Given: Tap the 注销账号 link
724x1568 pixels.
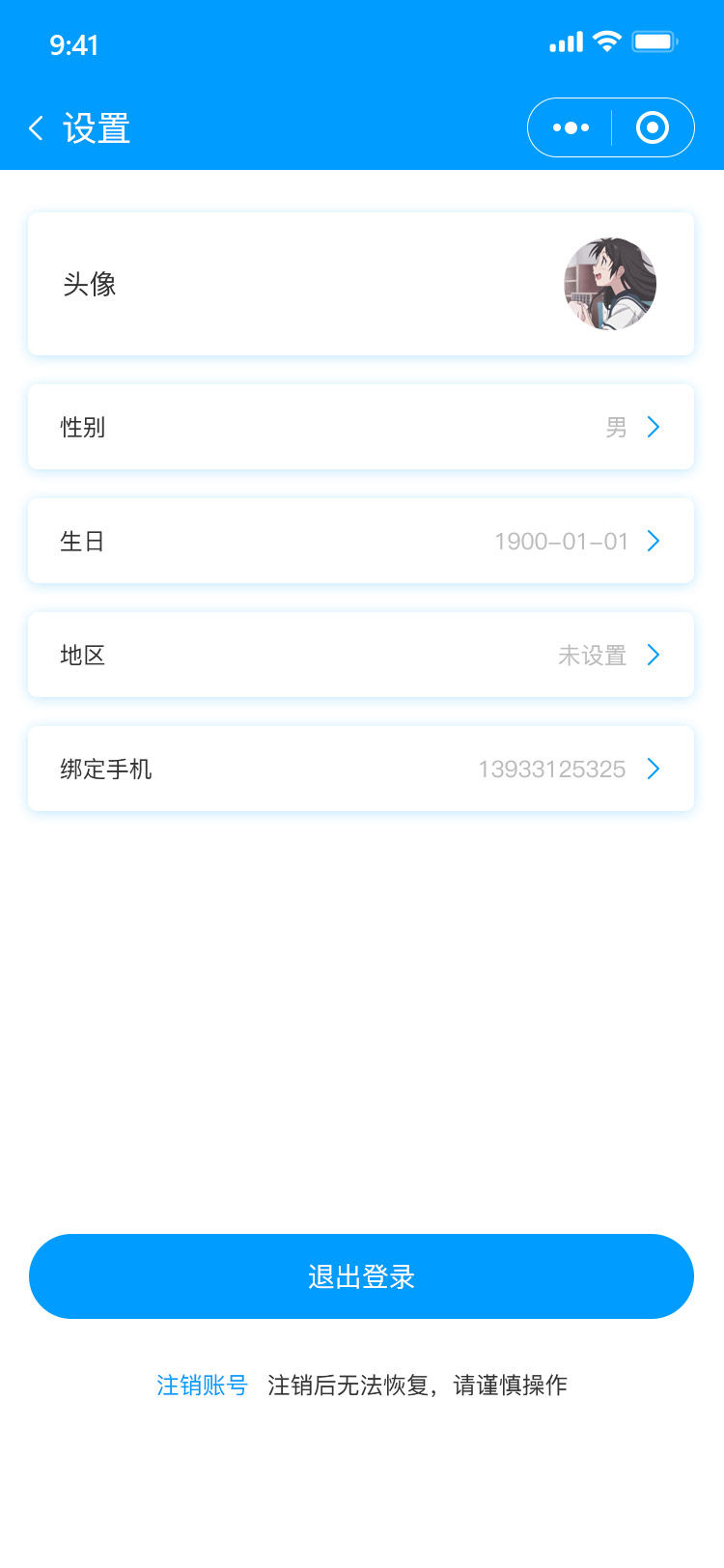Looking at the screenshot, I should point(203,1386).
